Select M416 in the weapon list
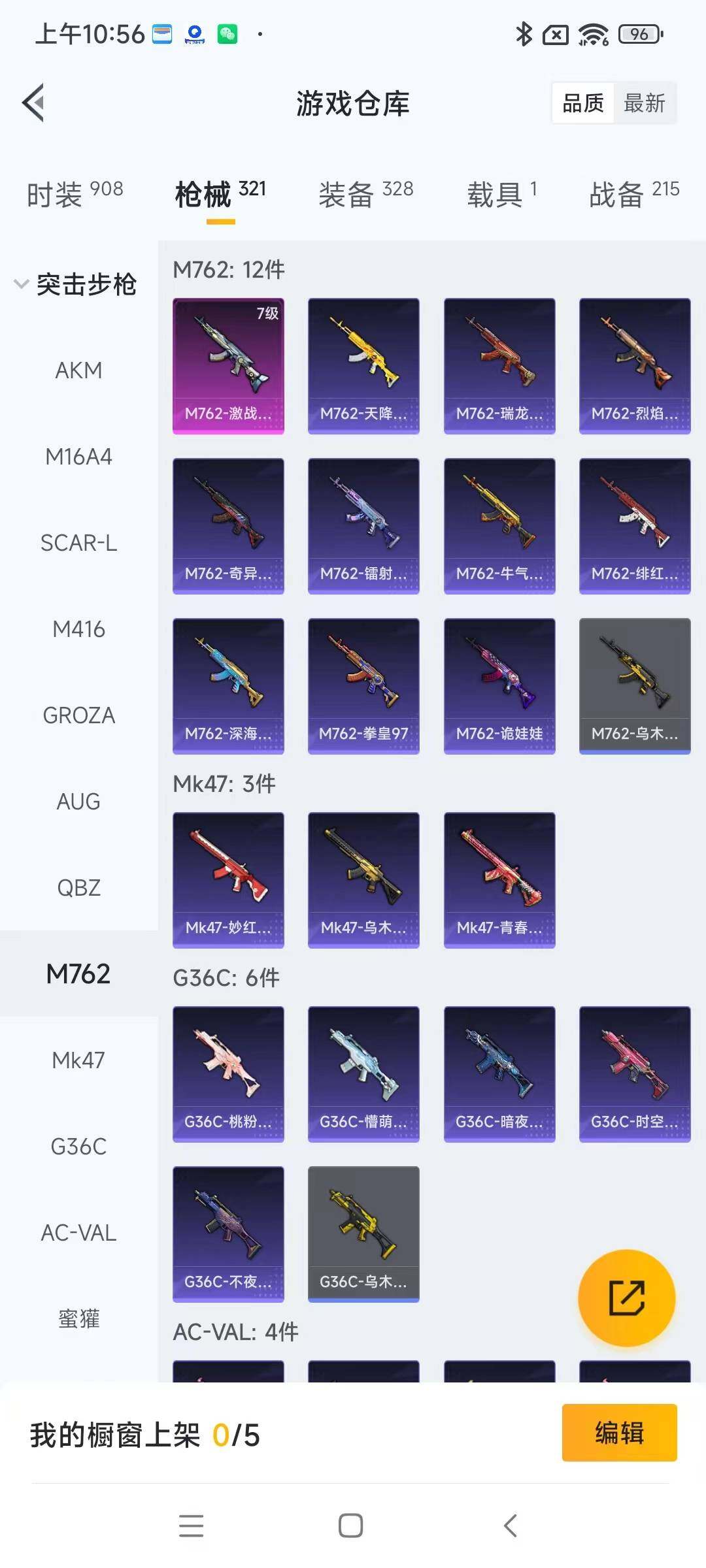This screenshot has height=1568, width=706. coord(78,629)
